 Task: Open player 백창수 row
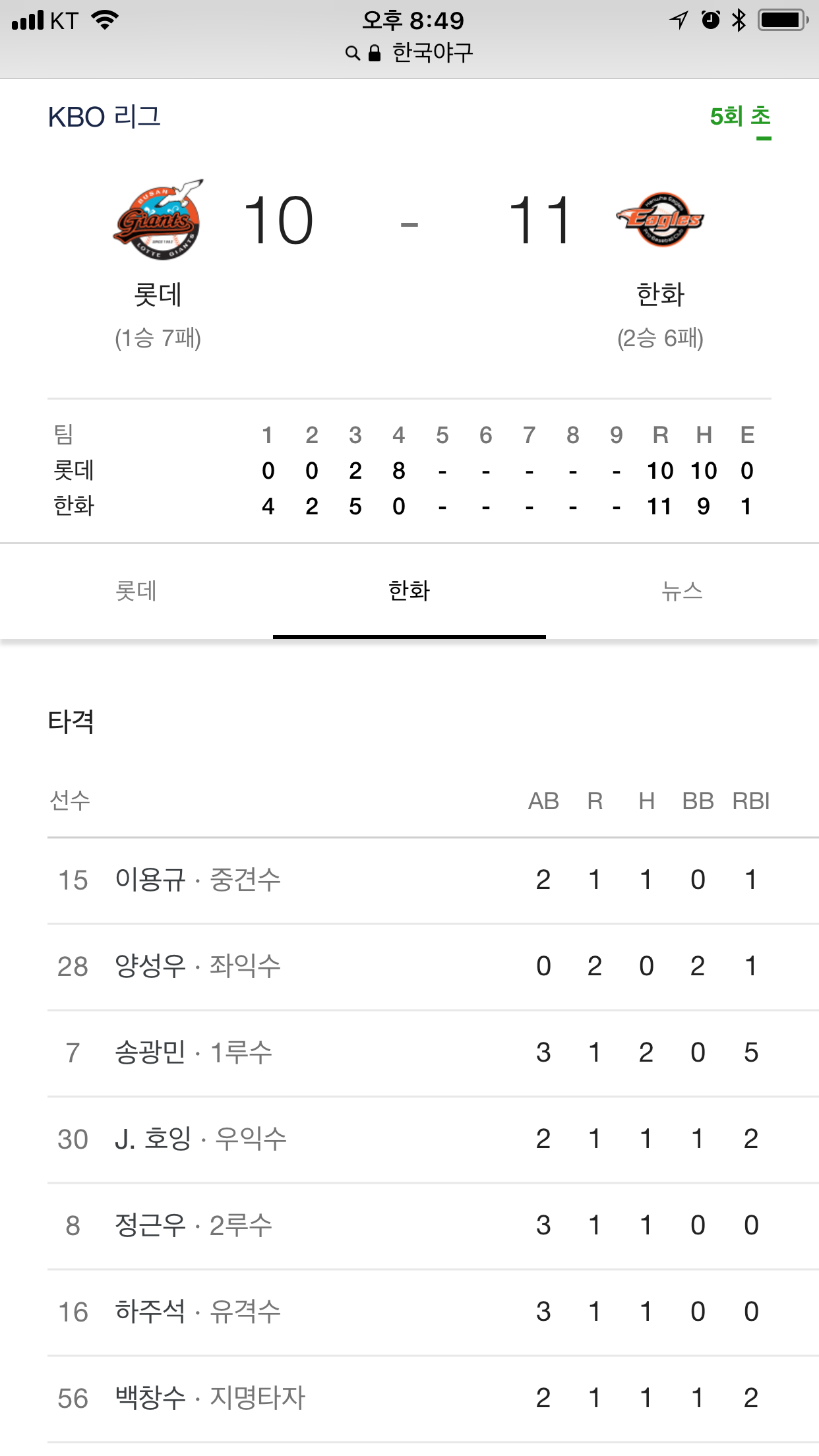coord(409,1398)
